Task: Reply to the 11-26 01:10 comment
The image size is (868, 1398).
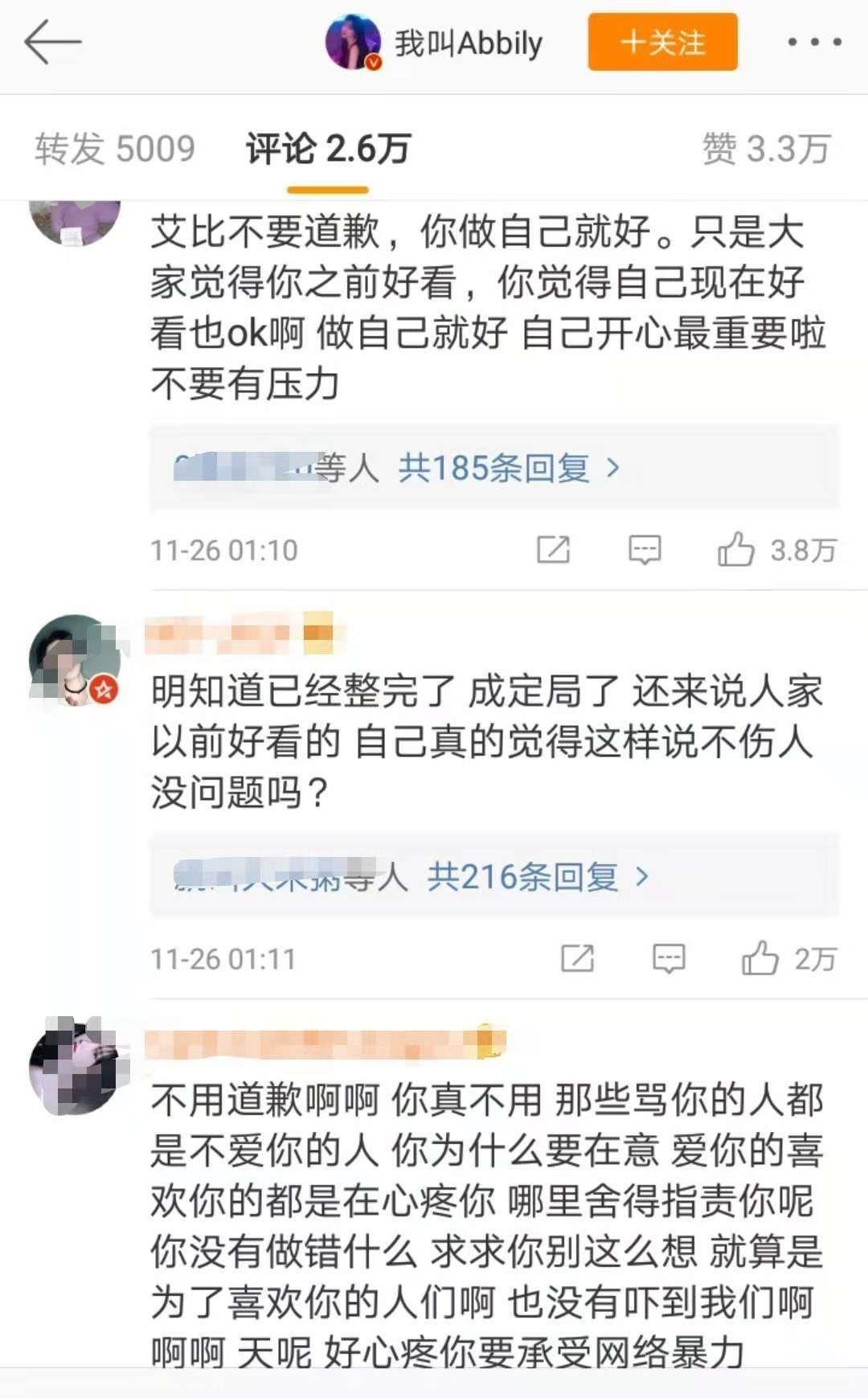Action: click(645, 550)
